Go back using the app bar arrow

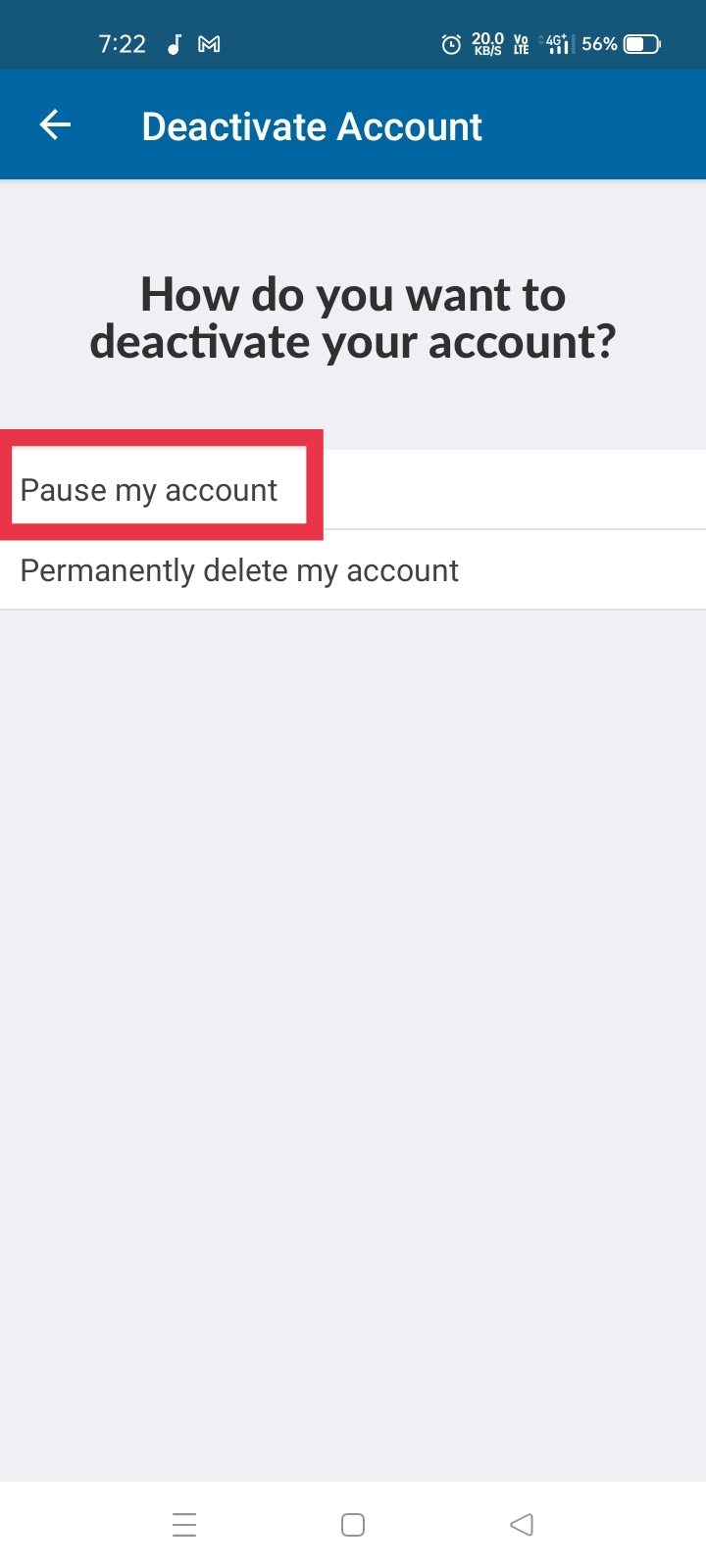55,125
